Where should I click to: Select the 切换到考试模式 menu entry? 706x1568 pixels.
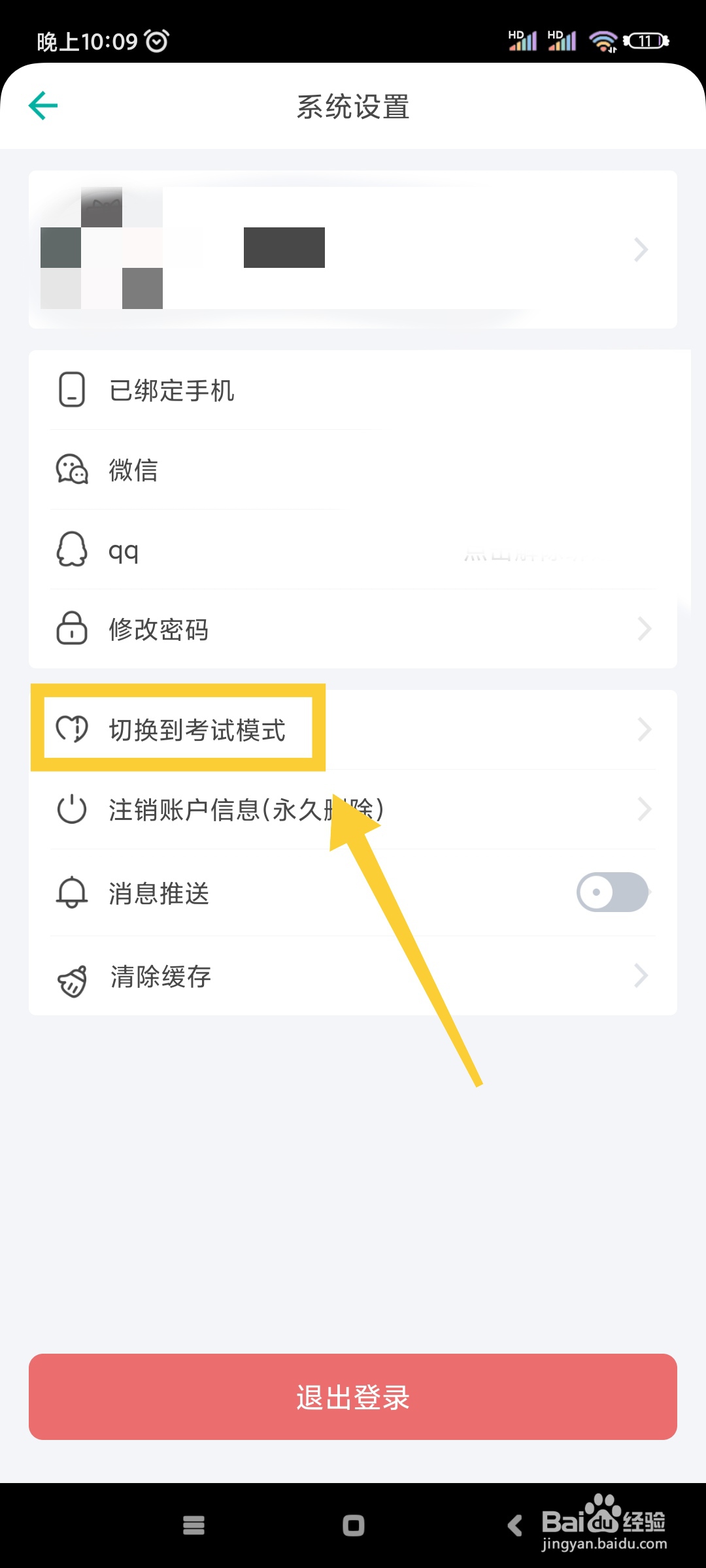[x=196, y=730]
